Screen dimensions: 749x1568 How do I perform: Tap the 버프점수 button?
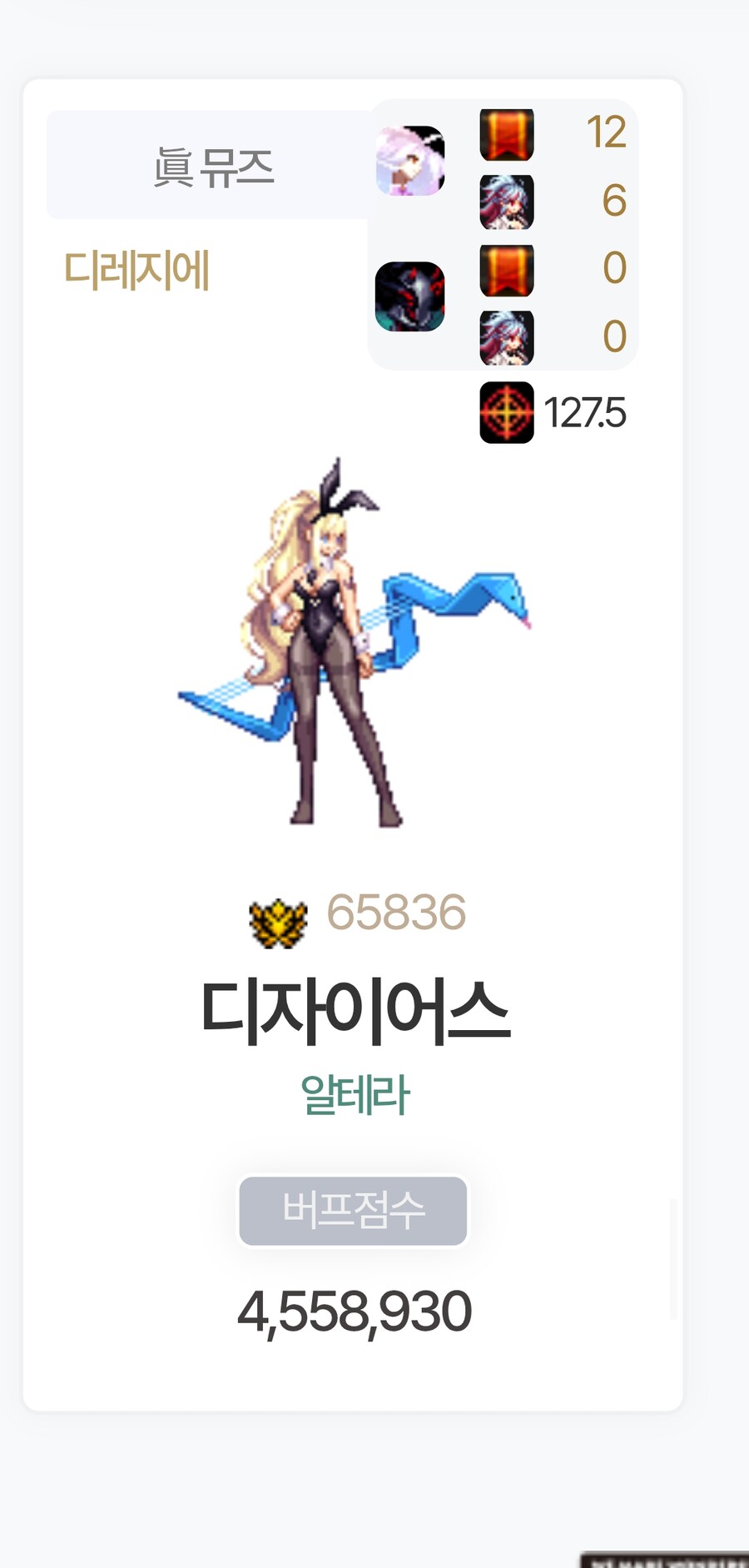(x=354, y=1210)
